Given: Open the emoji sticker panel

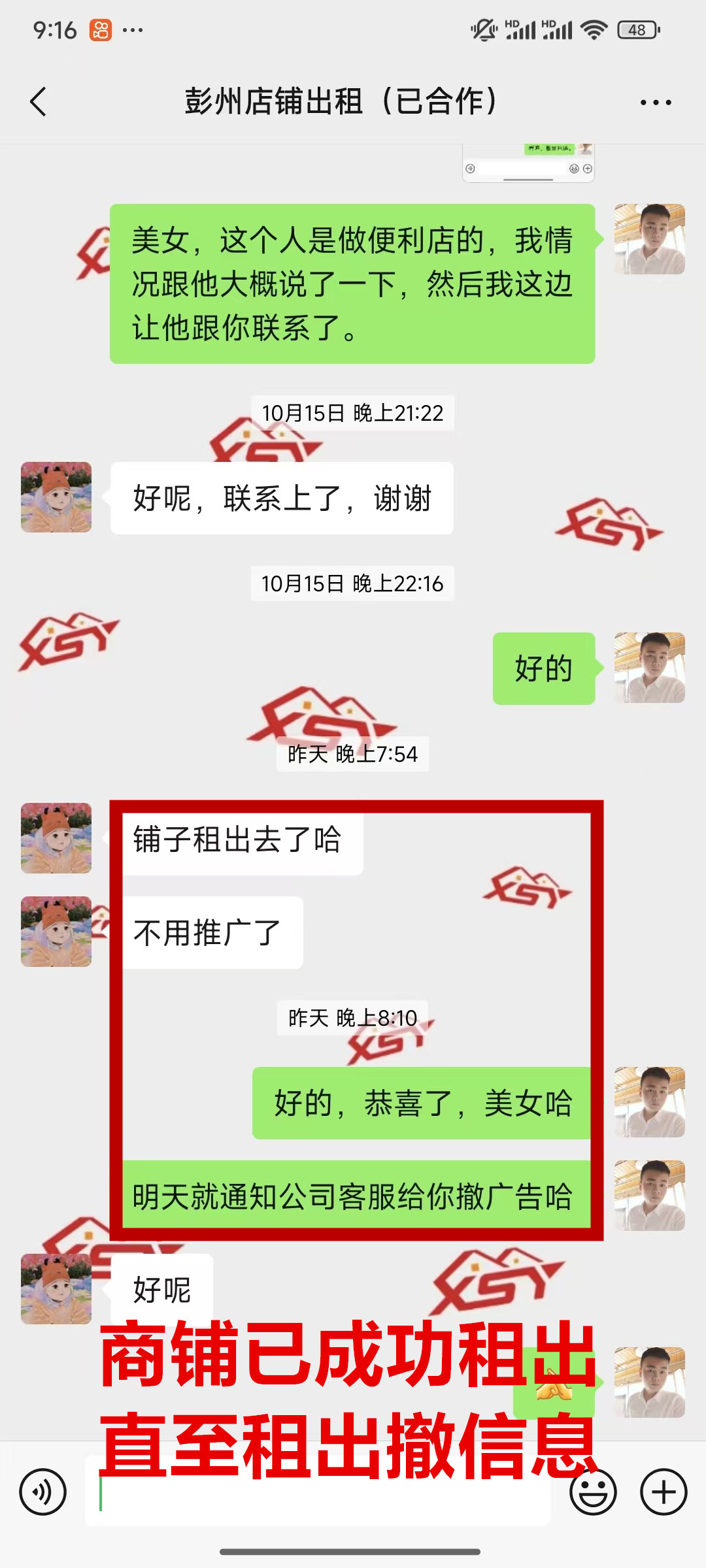Looking at the screenshot, I should 593,1492.
